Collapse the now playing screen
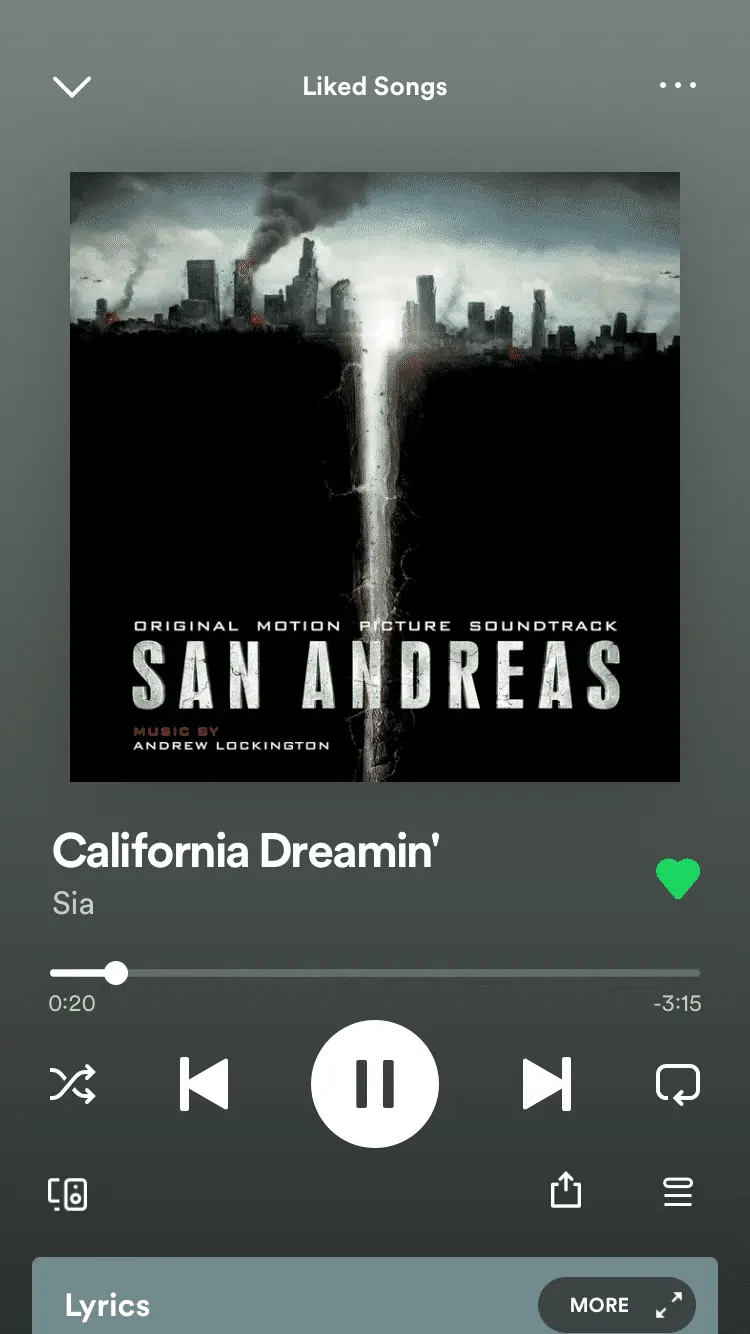The image size is (750, 1334). point(72,87)
